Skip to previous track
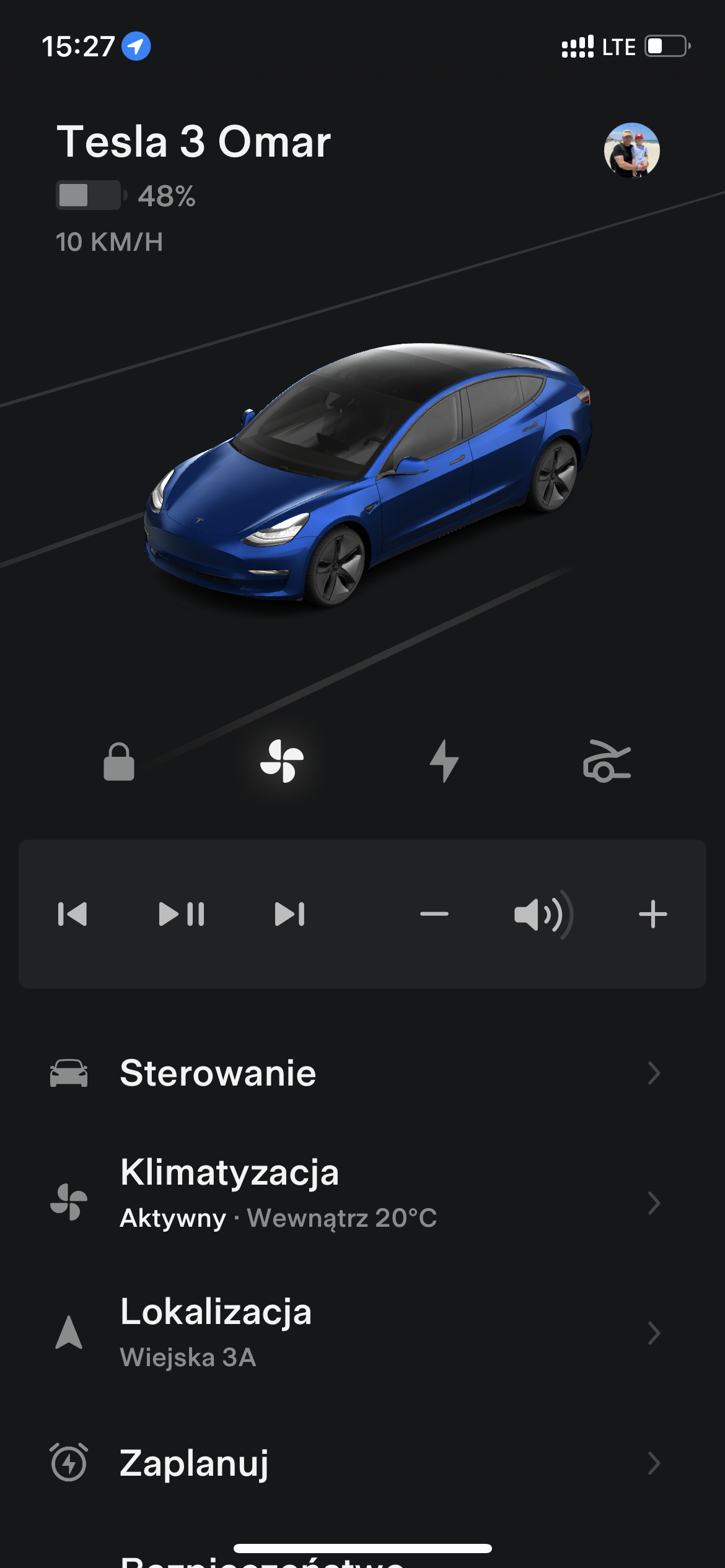Screen dimensions: 725x1568 point(72,914)
